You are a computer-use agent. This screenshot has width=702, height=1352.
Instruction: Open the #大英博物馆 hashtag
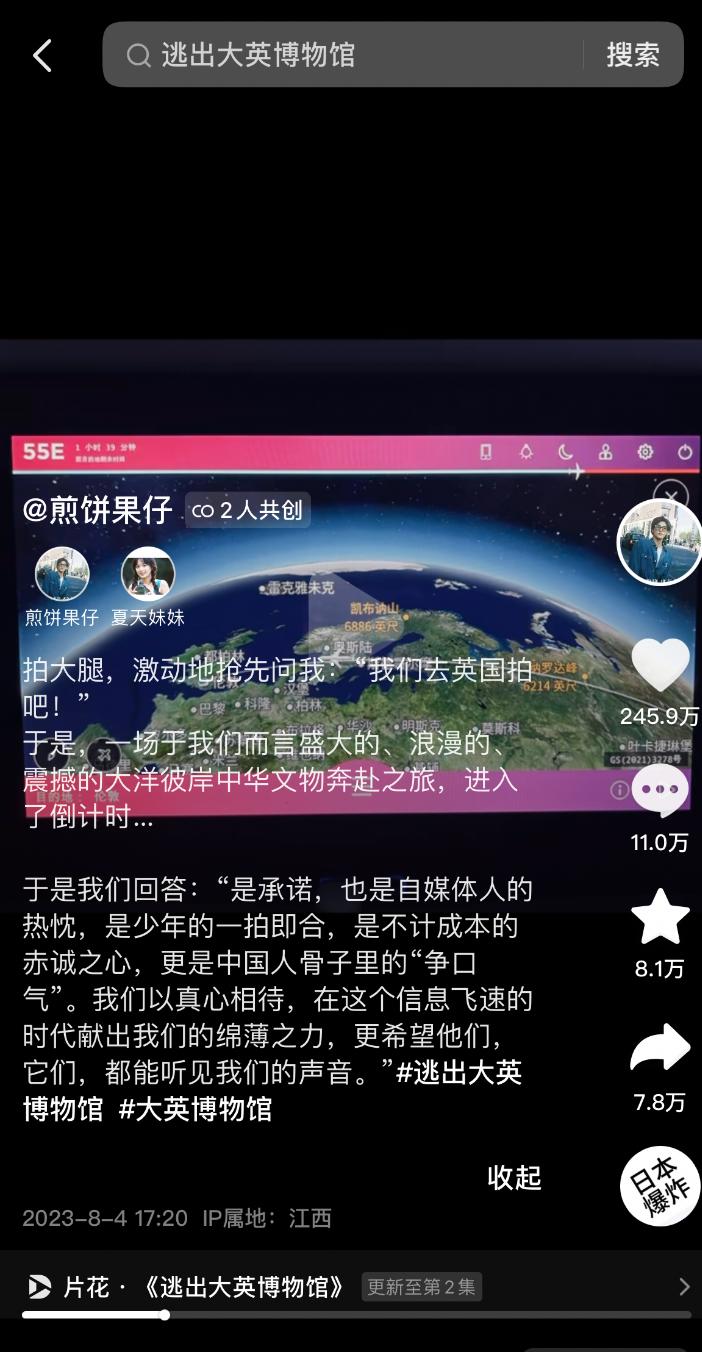pyautogui.click(x=195, y=1109)
